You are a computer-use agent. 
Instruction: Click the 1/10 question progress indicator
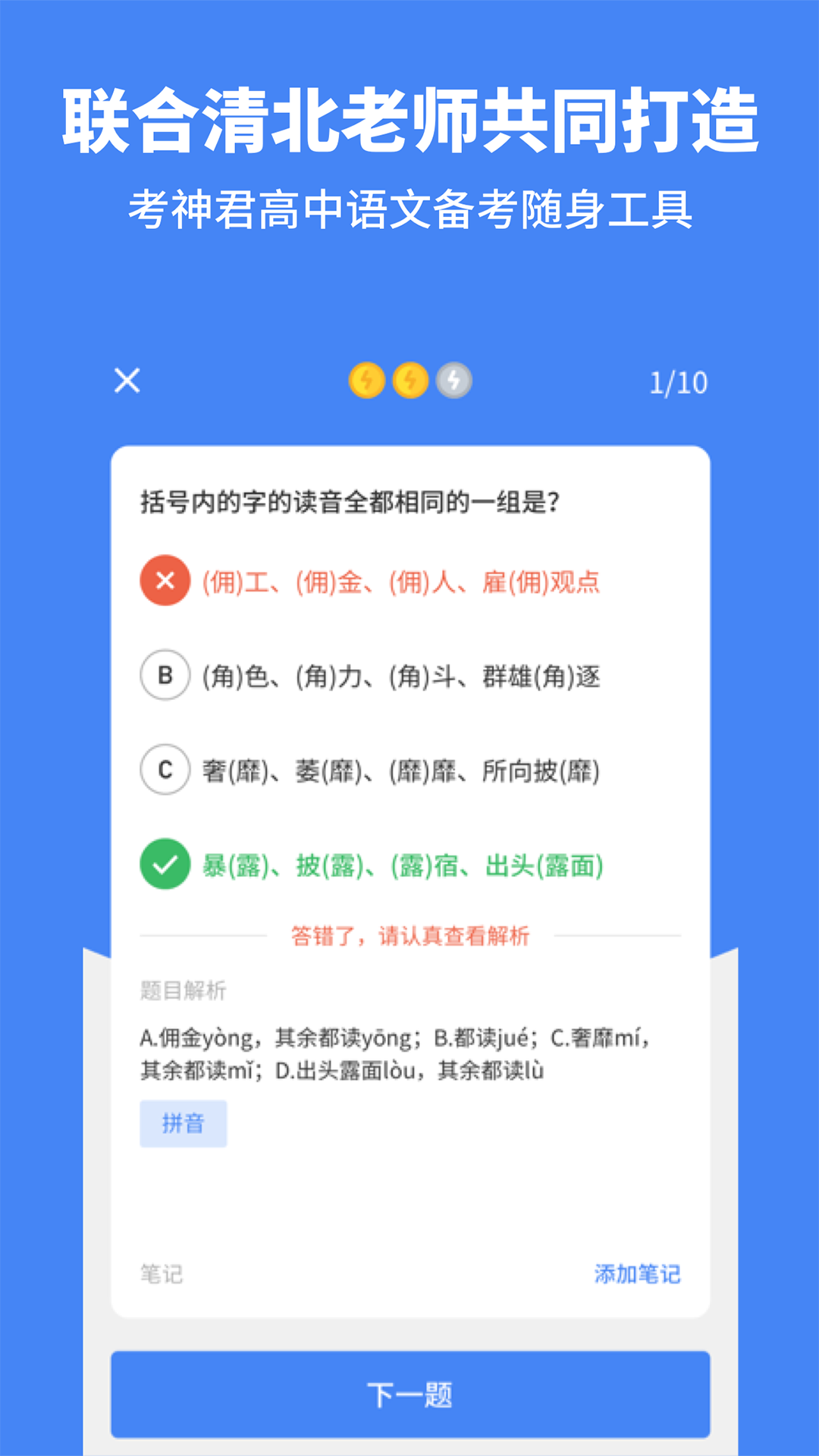pos(679,381)
